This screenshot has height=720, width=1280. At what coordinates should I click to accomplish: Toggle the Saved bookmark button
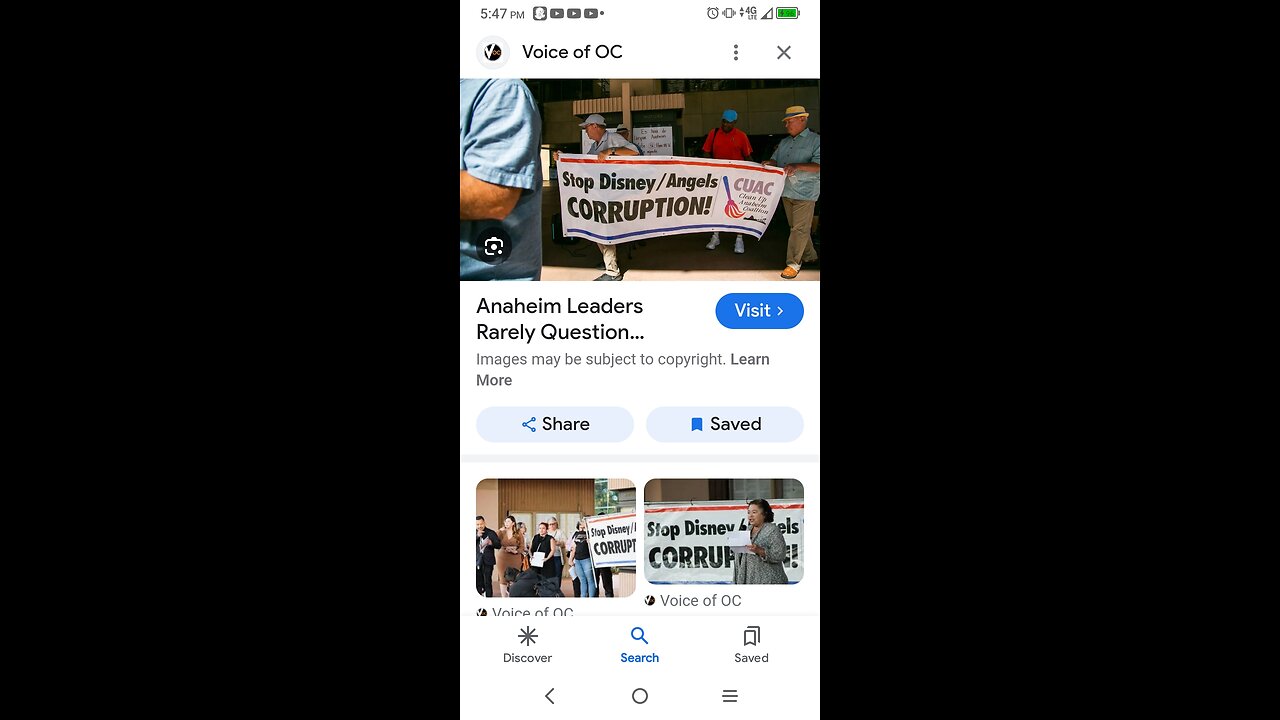(x=725, y=424)
